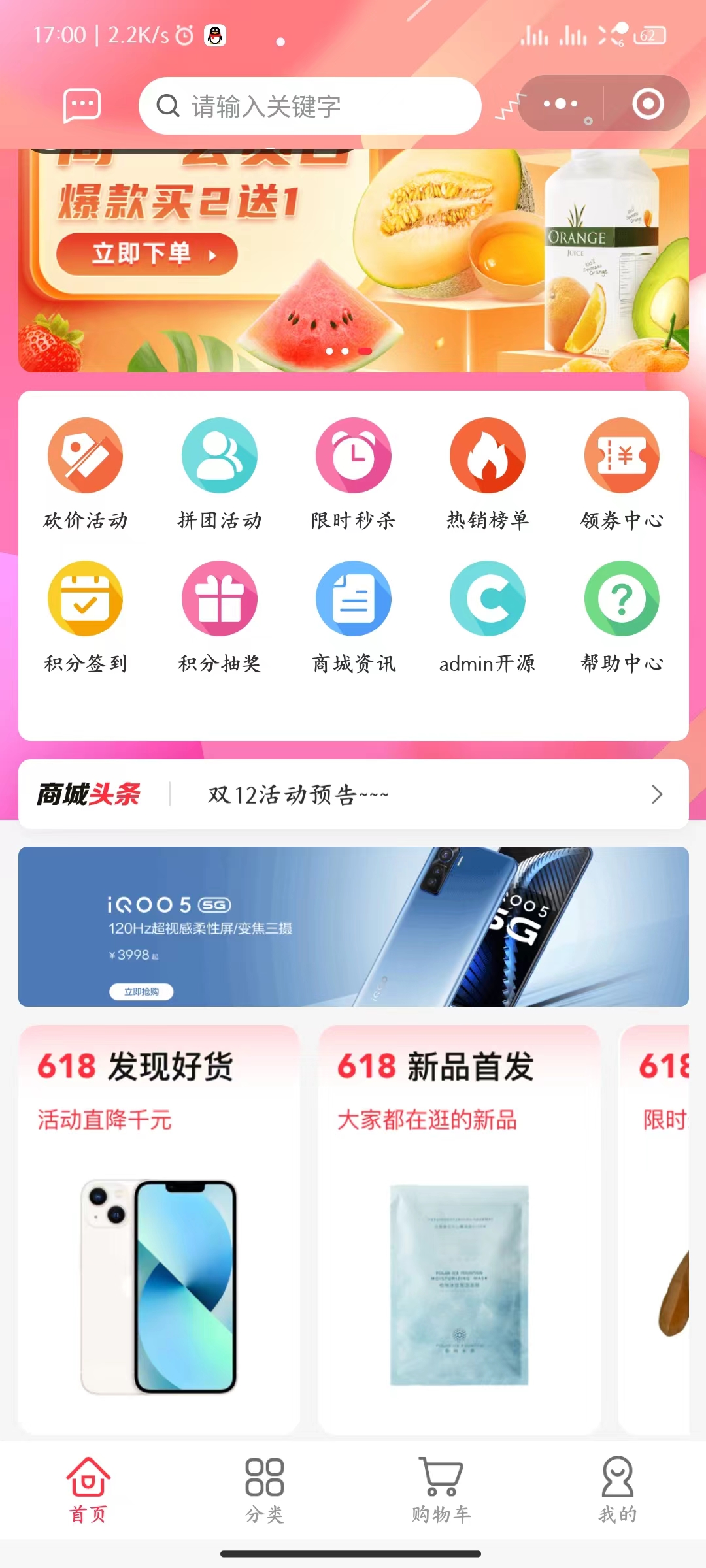Viewport: 706px width, 1568px height.
Task: Open the 领券中心 coupon center icon
Action: click(x=621, y=455)
